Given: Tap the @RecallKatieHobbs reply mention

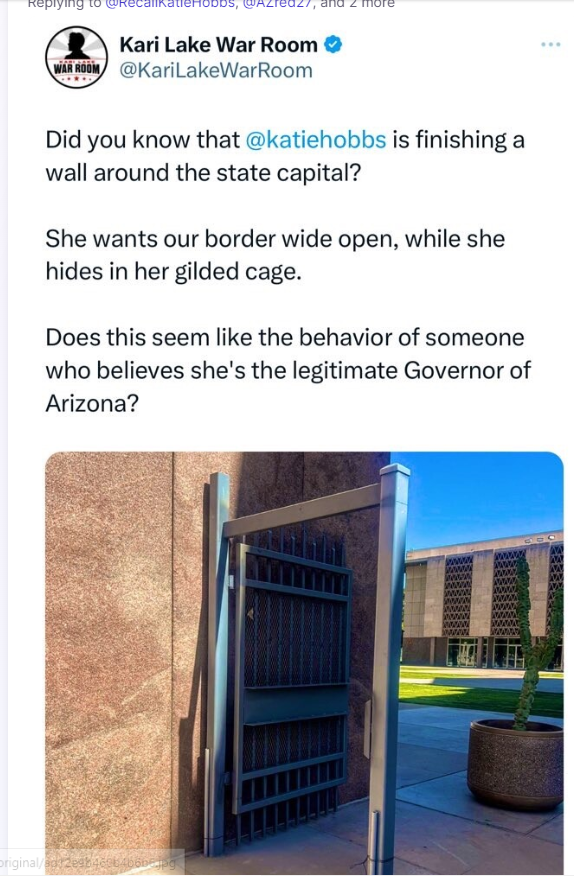Looking at the screenshot, I should pyautogui.click(x=170, y=3).
